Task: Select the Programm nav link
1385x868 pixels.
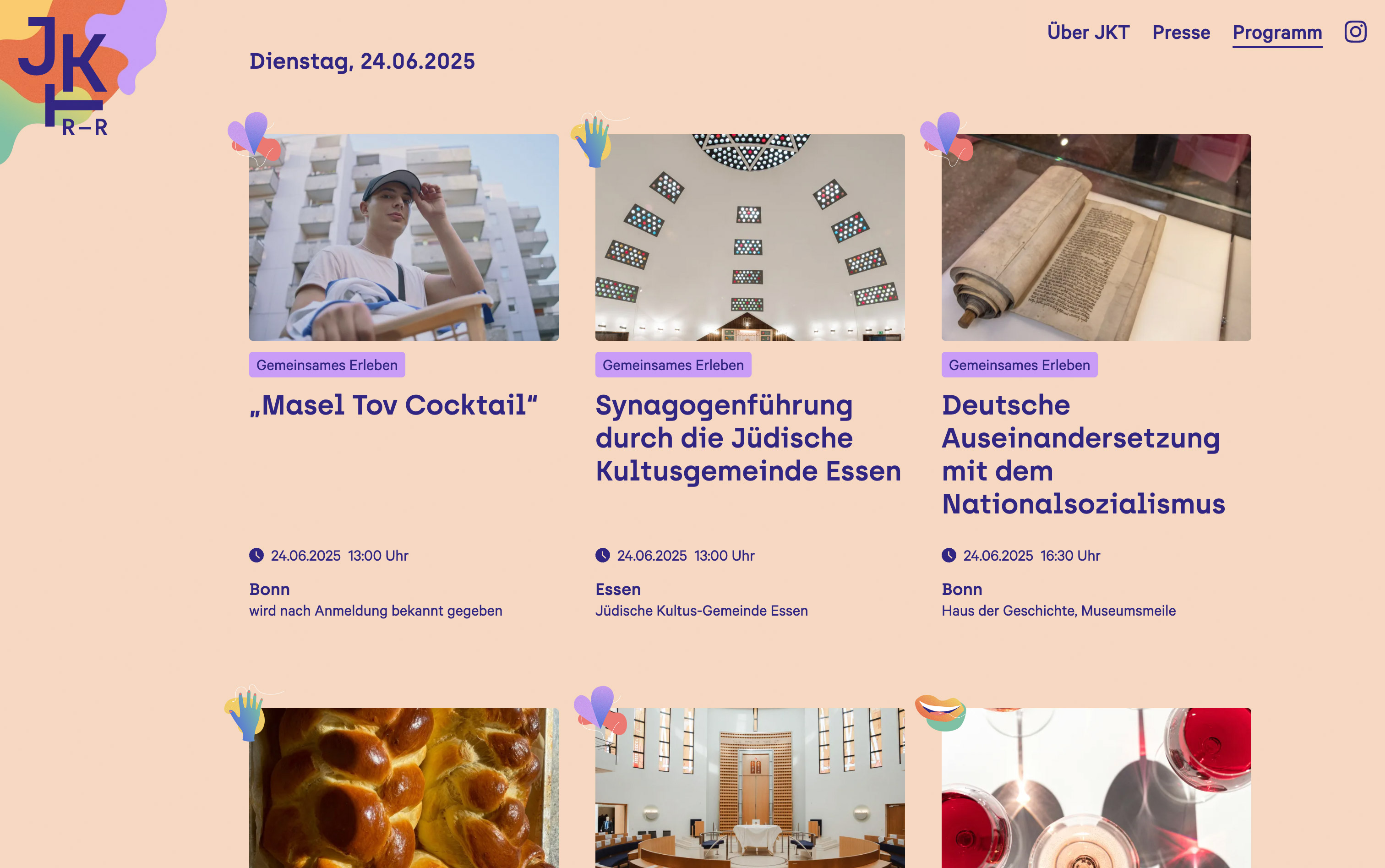Action: click(1276, 32)
